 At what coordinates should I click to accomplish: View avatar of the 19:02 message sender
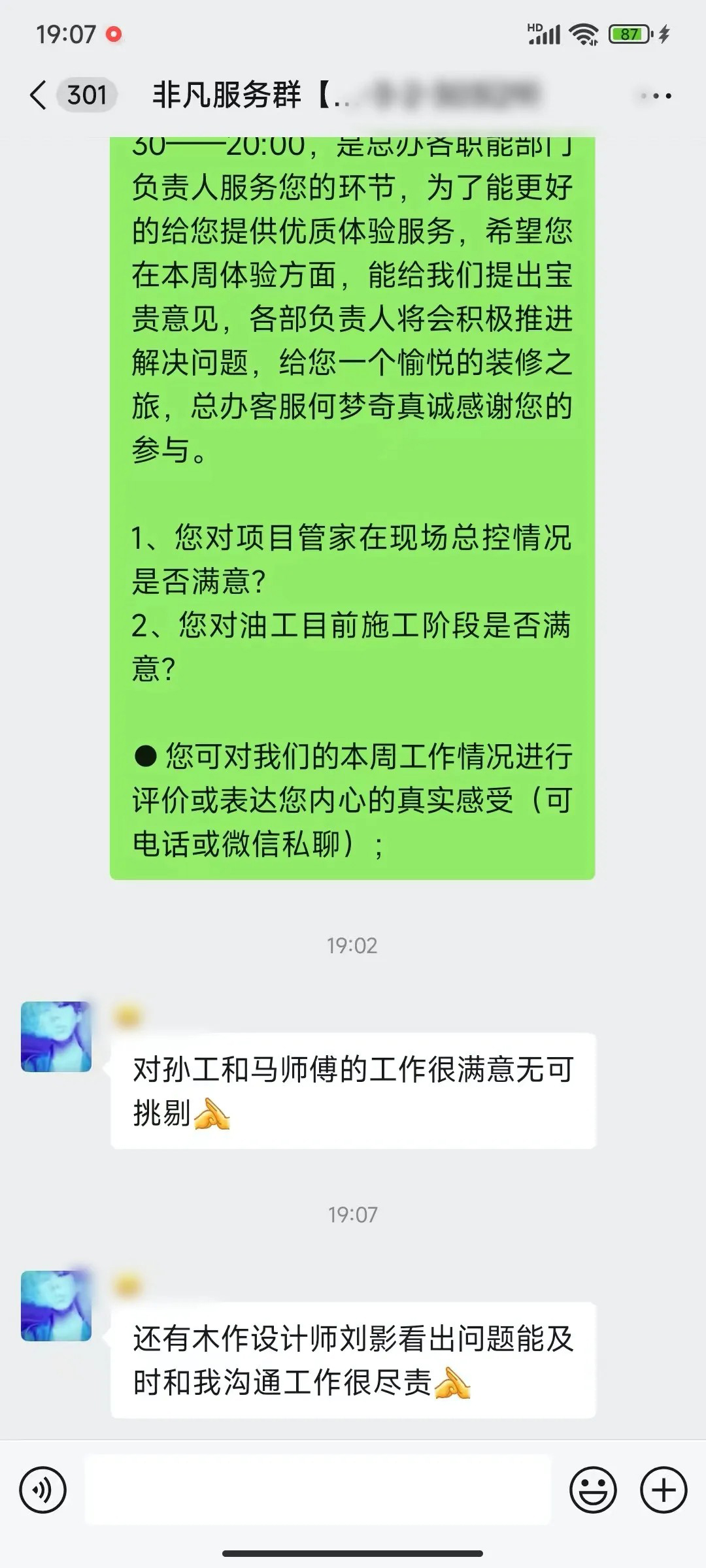click(x=56, y=1037)
